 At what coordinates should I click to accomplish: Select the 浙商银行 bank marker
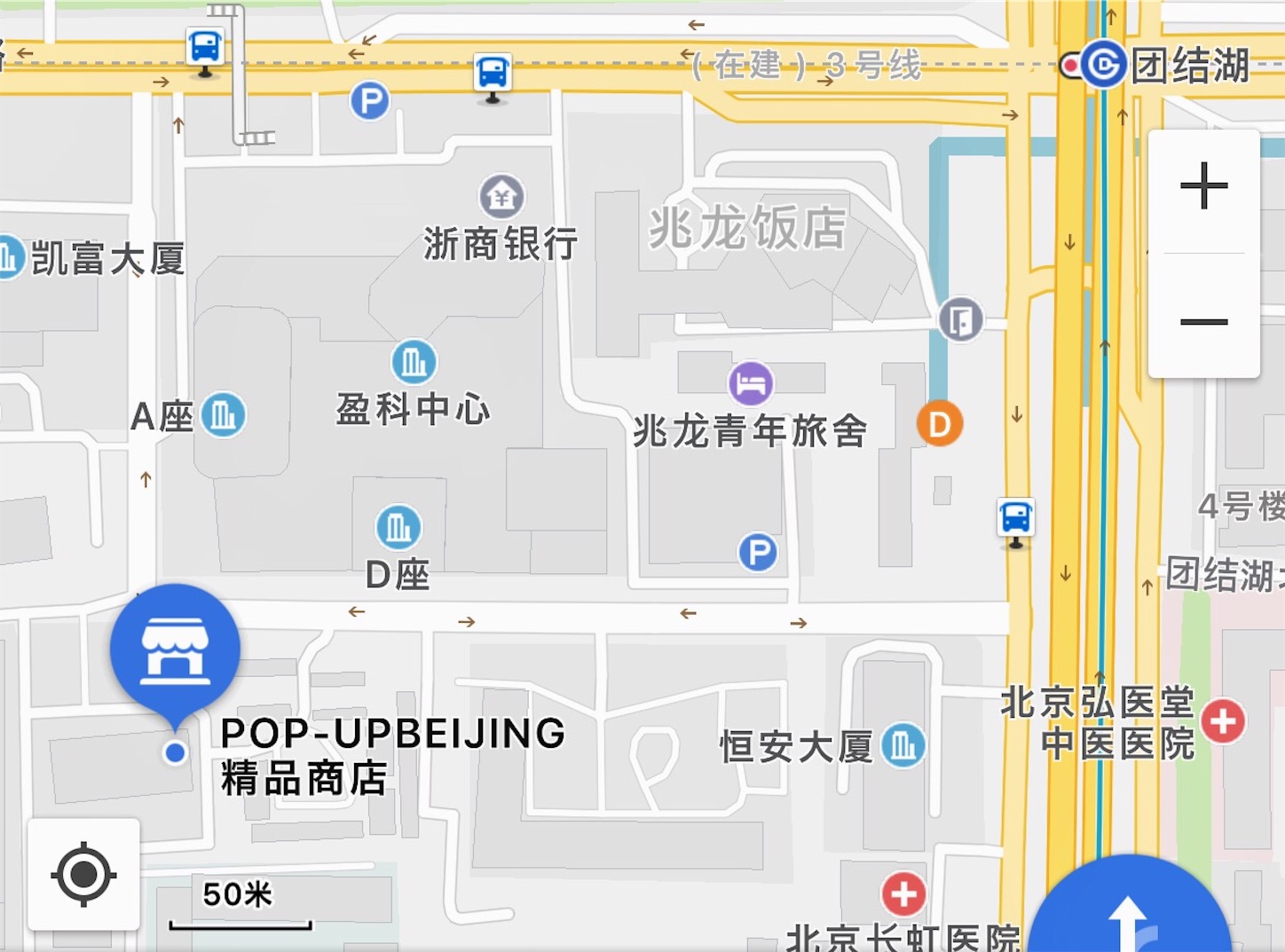(x=501, y=197)
